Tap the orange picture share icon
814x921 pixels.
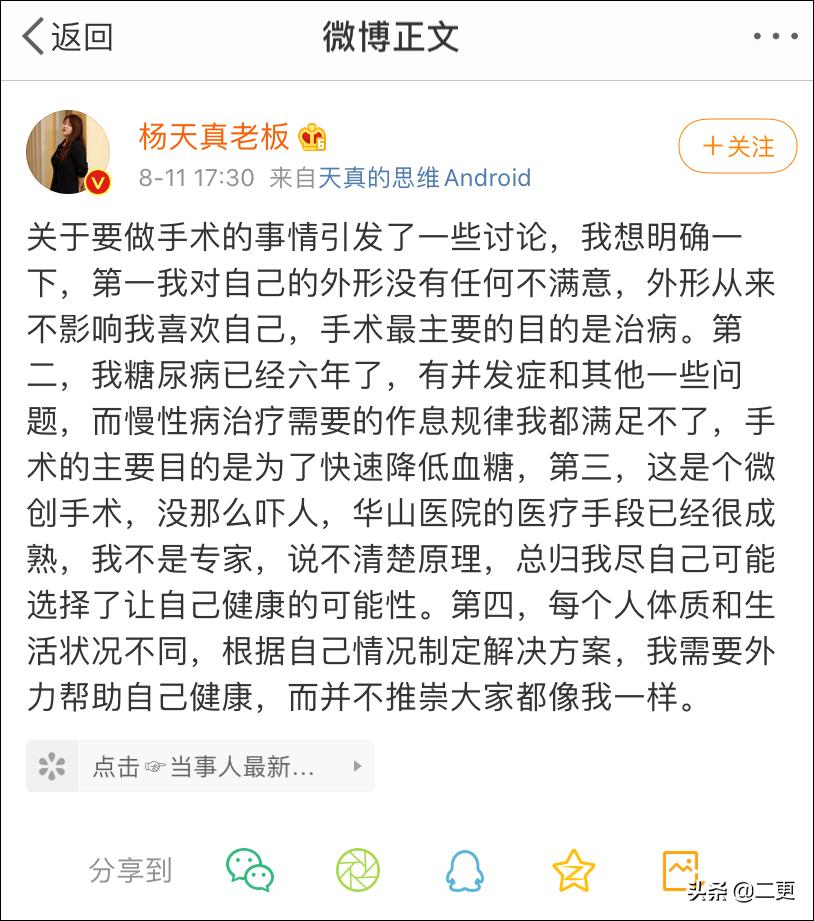[x=681, y=872]
